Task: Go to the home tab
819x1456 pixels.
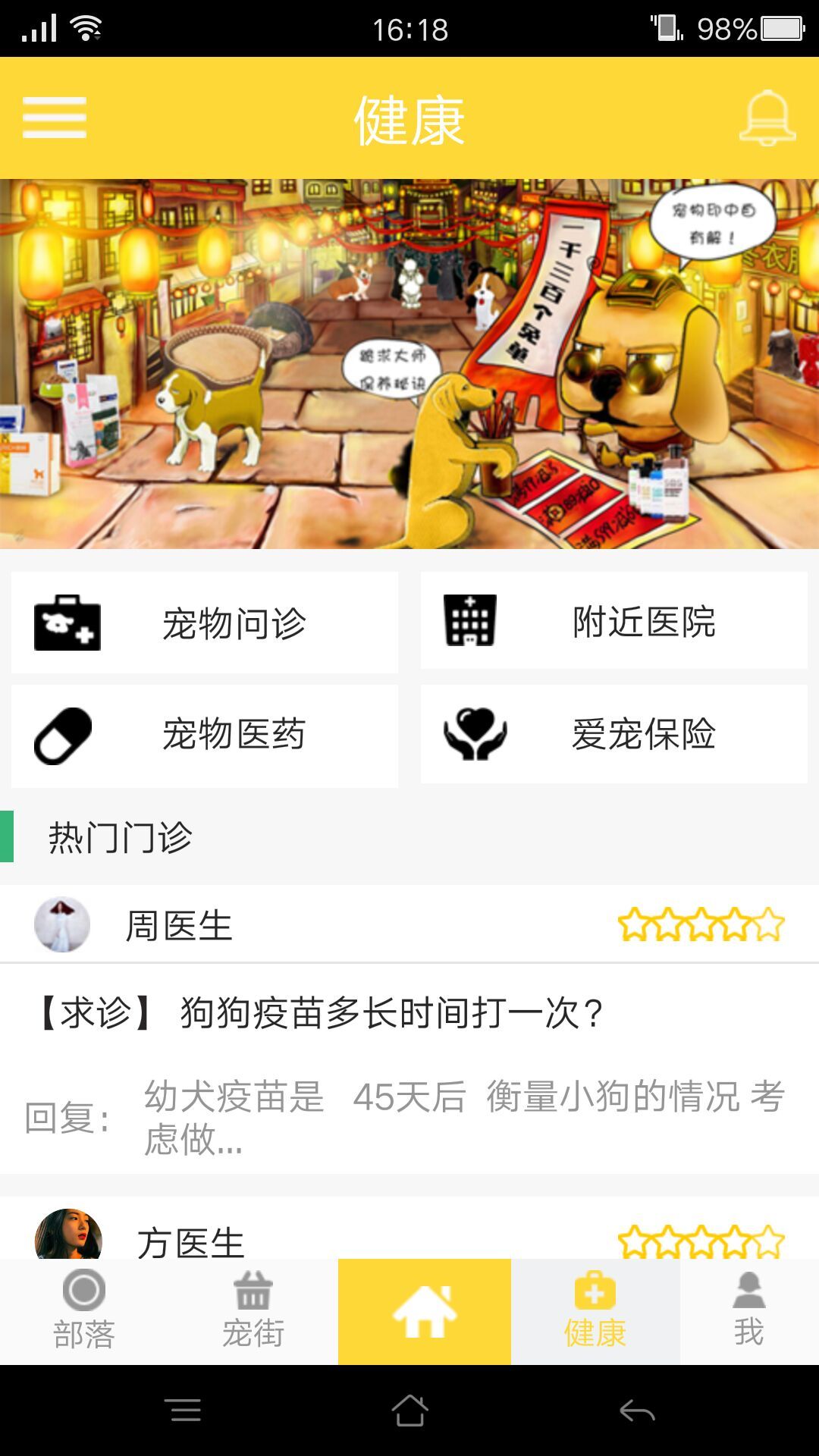Action: pos(425,1312)
